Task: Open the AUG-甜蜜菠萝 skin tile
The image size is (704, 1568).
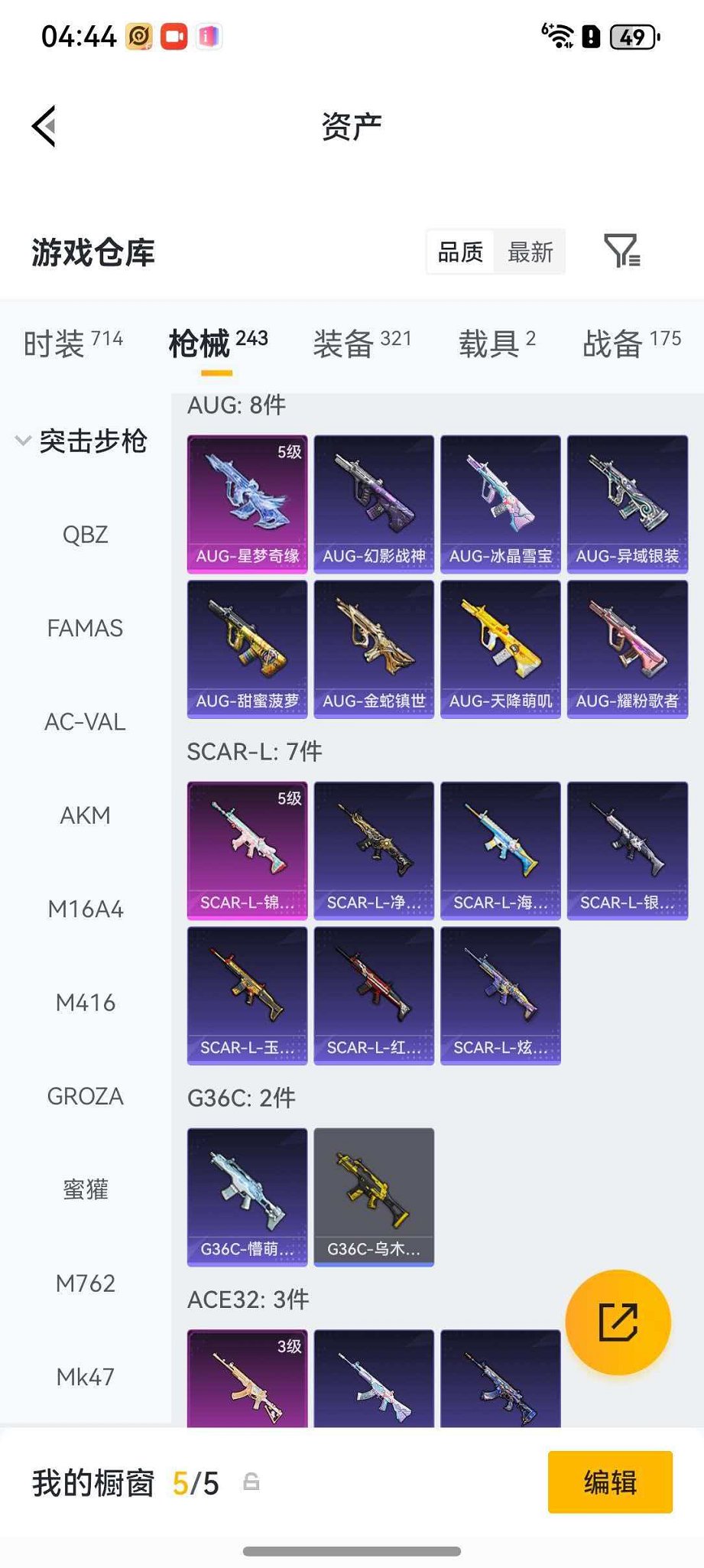Action: [x=248, y=649]
